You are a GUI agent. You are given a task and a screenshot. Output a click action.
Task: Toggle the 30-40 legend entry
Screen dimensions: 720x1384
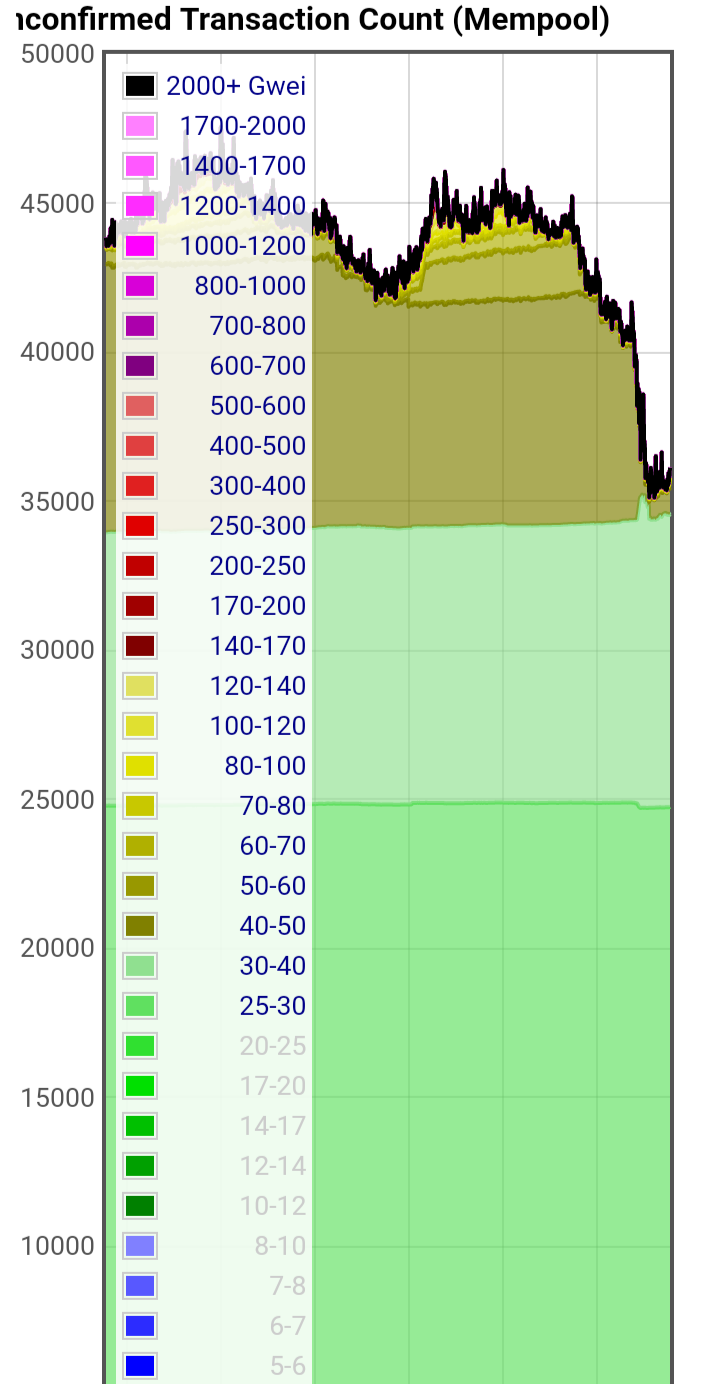214,966
